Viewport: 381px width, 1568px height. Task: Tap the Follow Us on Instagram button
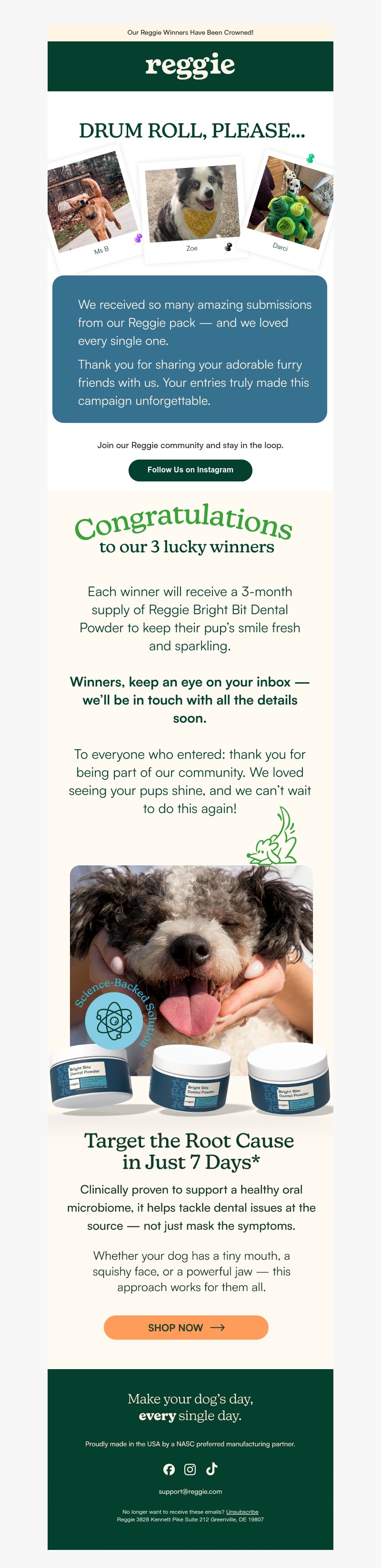click(x=190, y=470)
